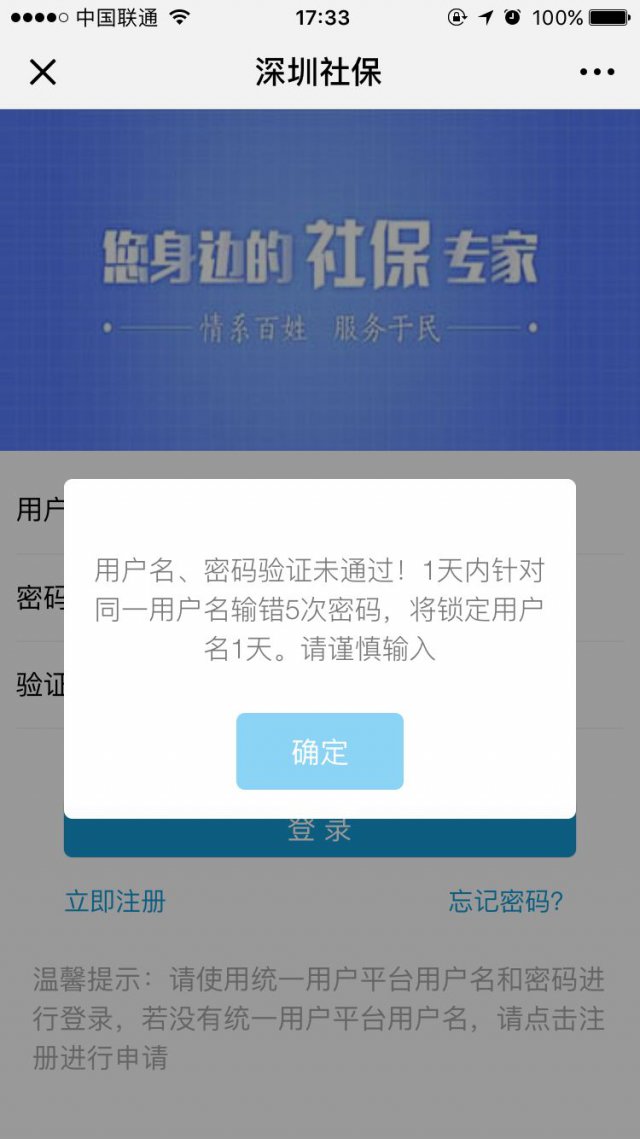The height and width of the screenshot is (1139, 640).
Task: Open the three-dot overflow menu
Action: 596,72
